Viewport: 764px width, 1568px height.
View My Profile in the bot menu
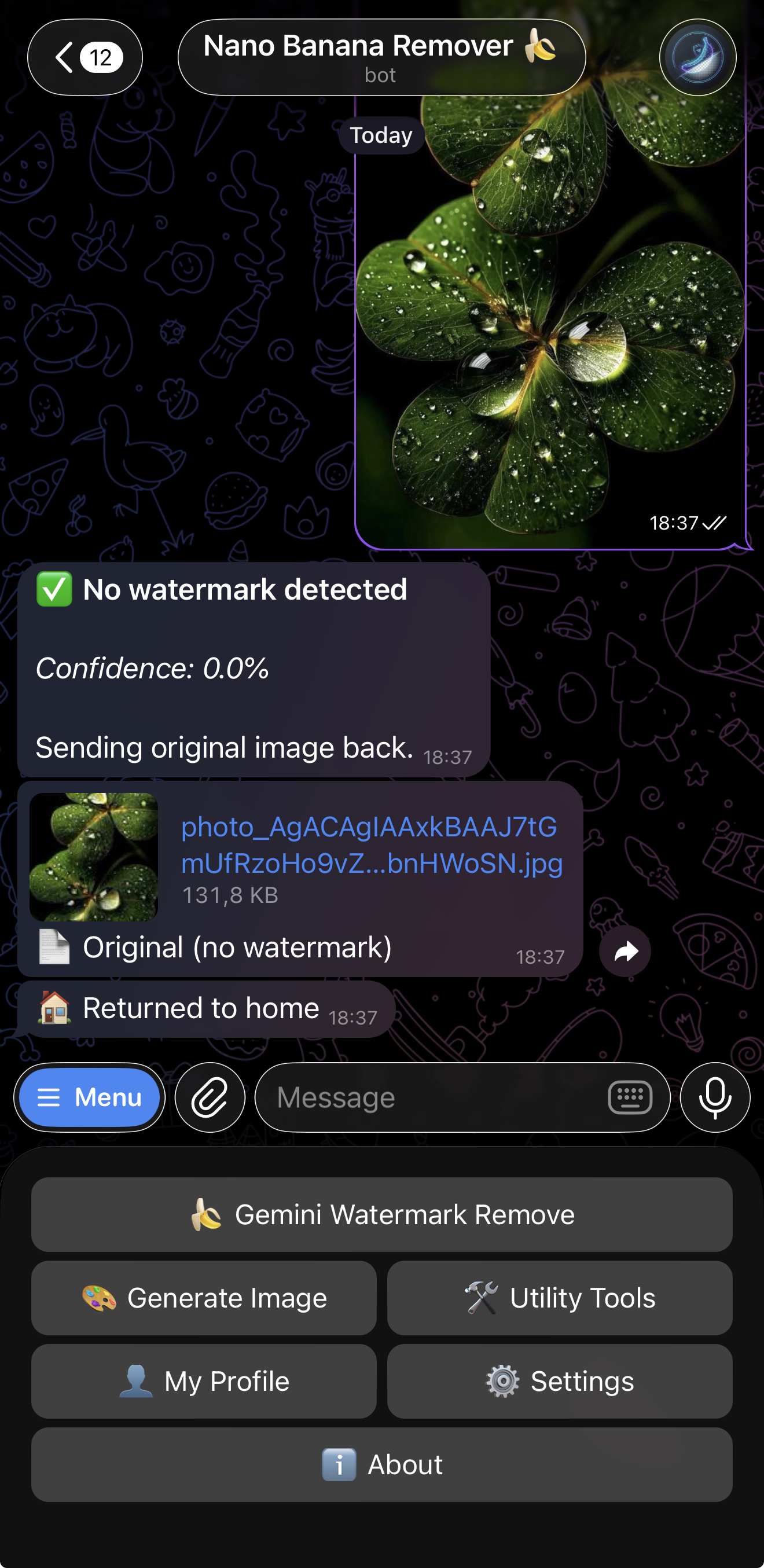point(204,1381)
